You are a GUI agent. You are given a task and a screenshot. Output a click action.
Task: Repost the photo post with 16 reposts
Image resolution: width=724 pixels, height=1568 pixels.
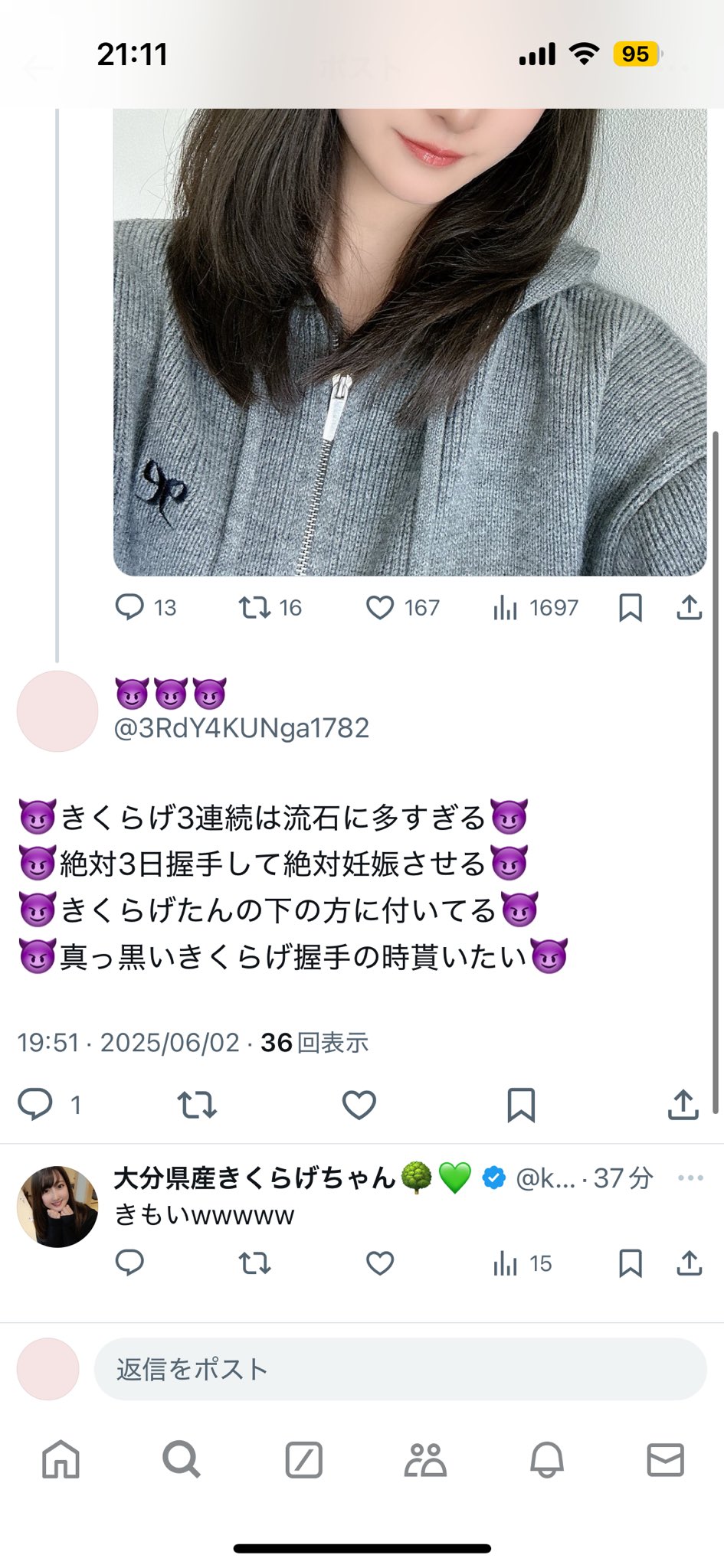pos(270,608)
